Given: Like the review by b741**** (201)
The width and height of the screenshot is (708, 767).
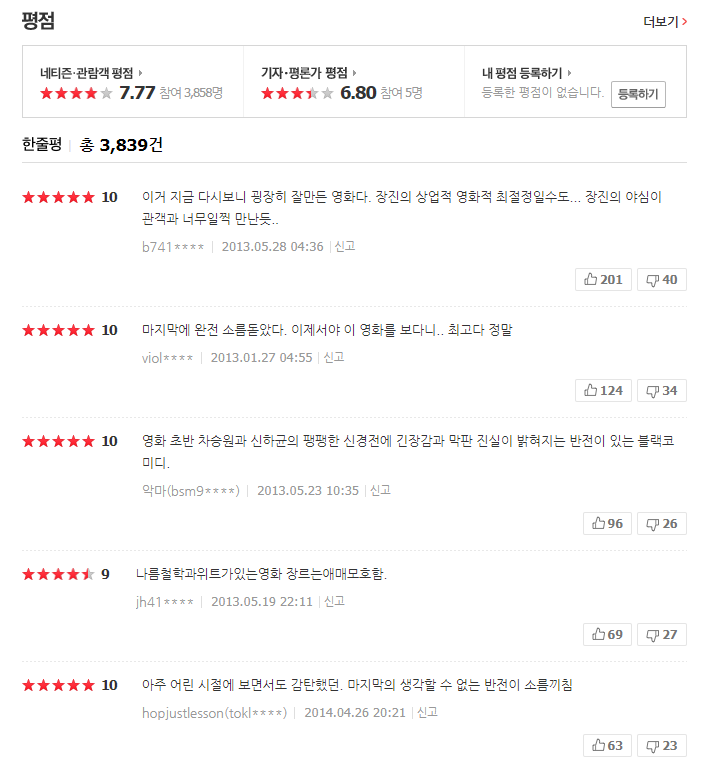Looking at the screenshot, I should 603,279.
